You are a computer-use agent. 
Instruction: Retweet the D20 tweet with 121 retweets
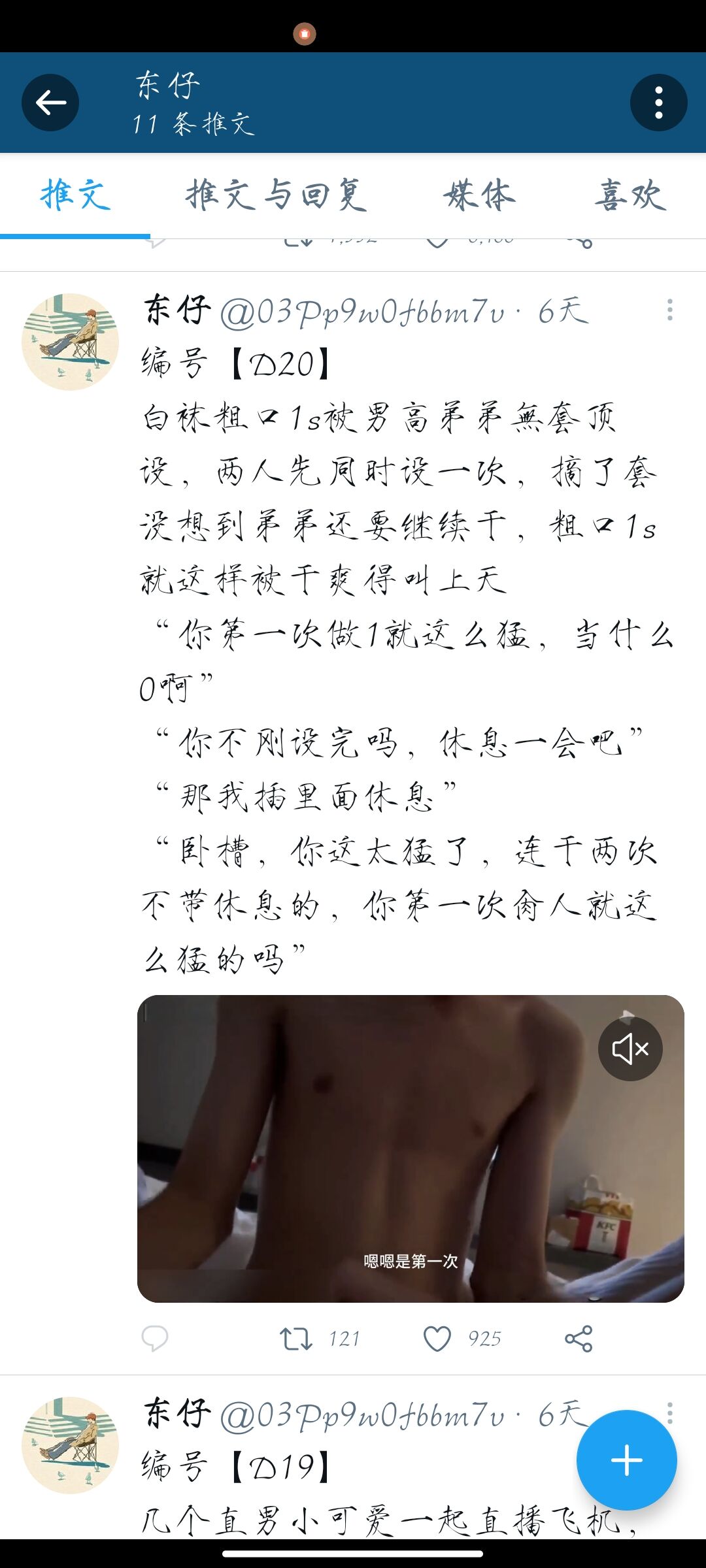click(x=296, y=1339)
